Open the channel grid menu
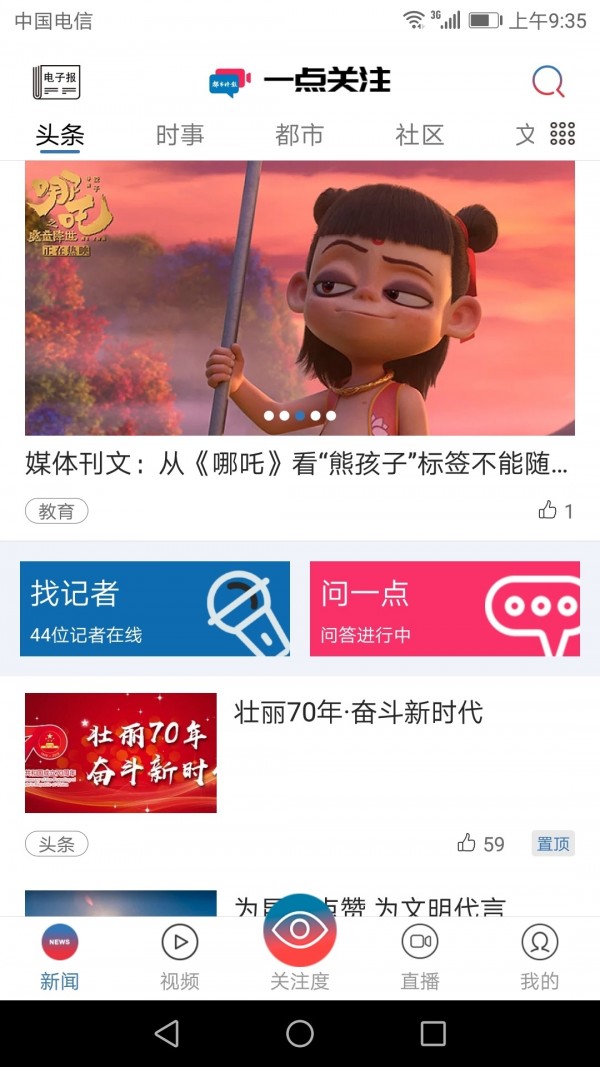600x1067 pixels. click(x=563, y=134)
